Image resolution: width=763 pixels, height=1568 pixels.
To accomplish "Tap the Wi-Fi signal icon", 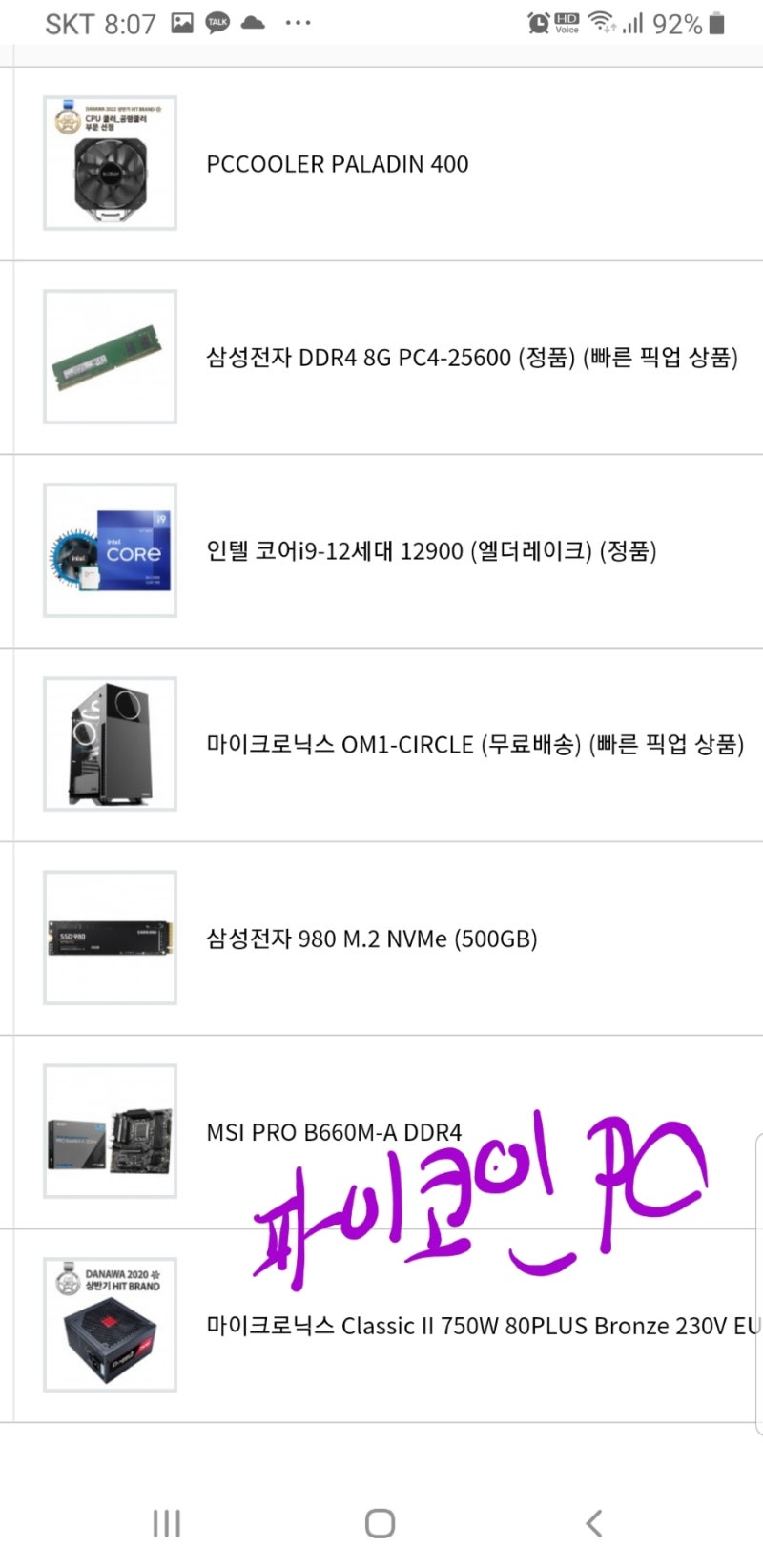I will click(601, 21).
